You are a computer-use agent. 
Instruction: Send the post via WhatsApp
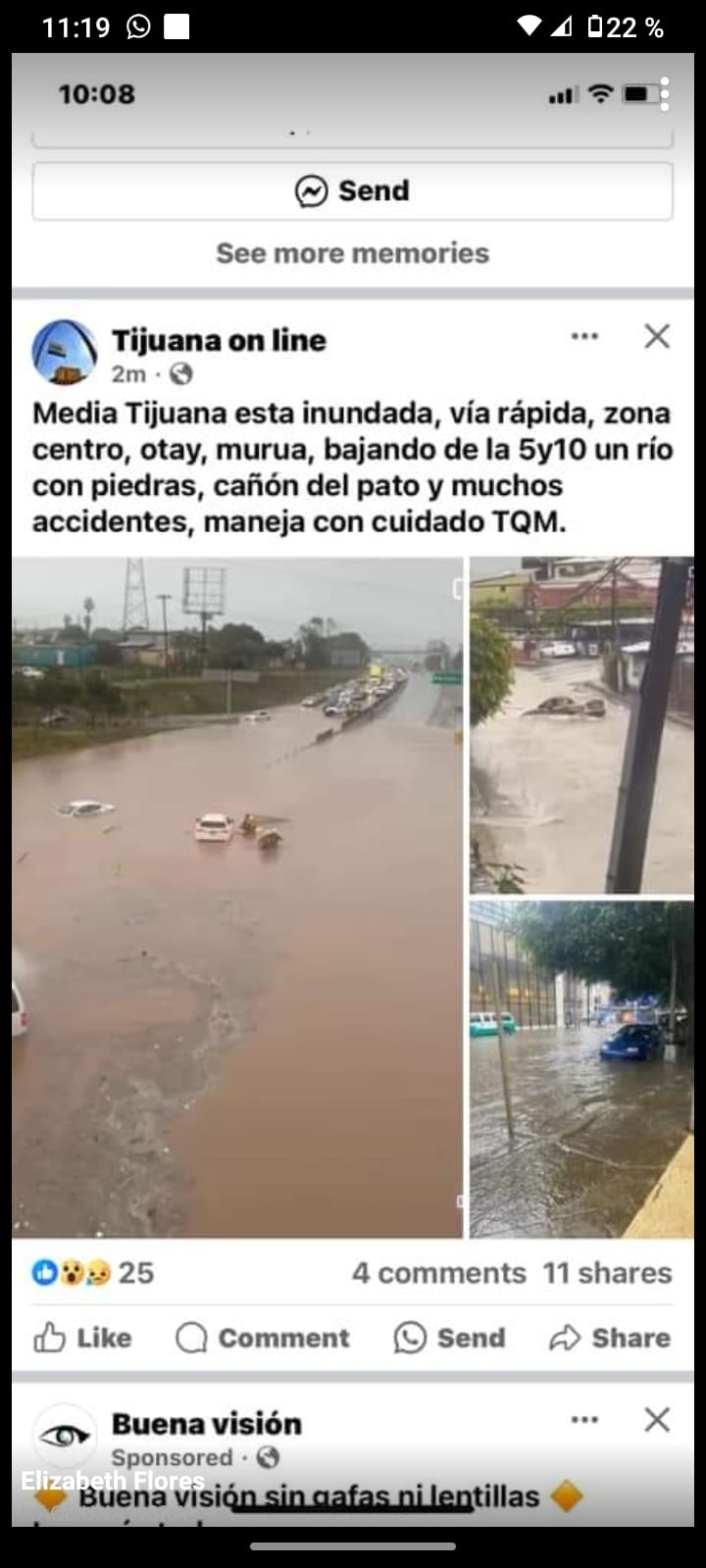pos(449,1338)
